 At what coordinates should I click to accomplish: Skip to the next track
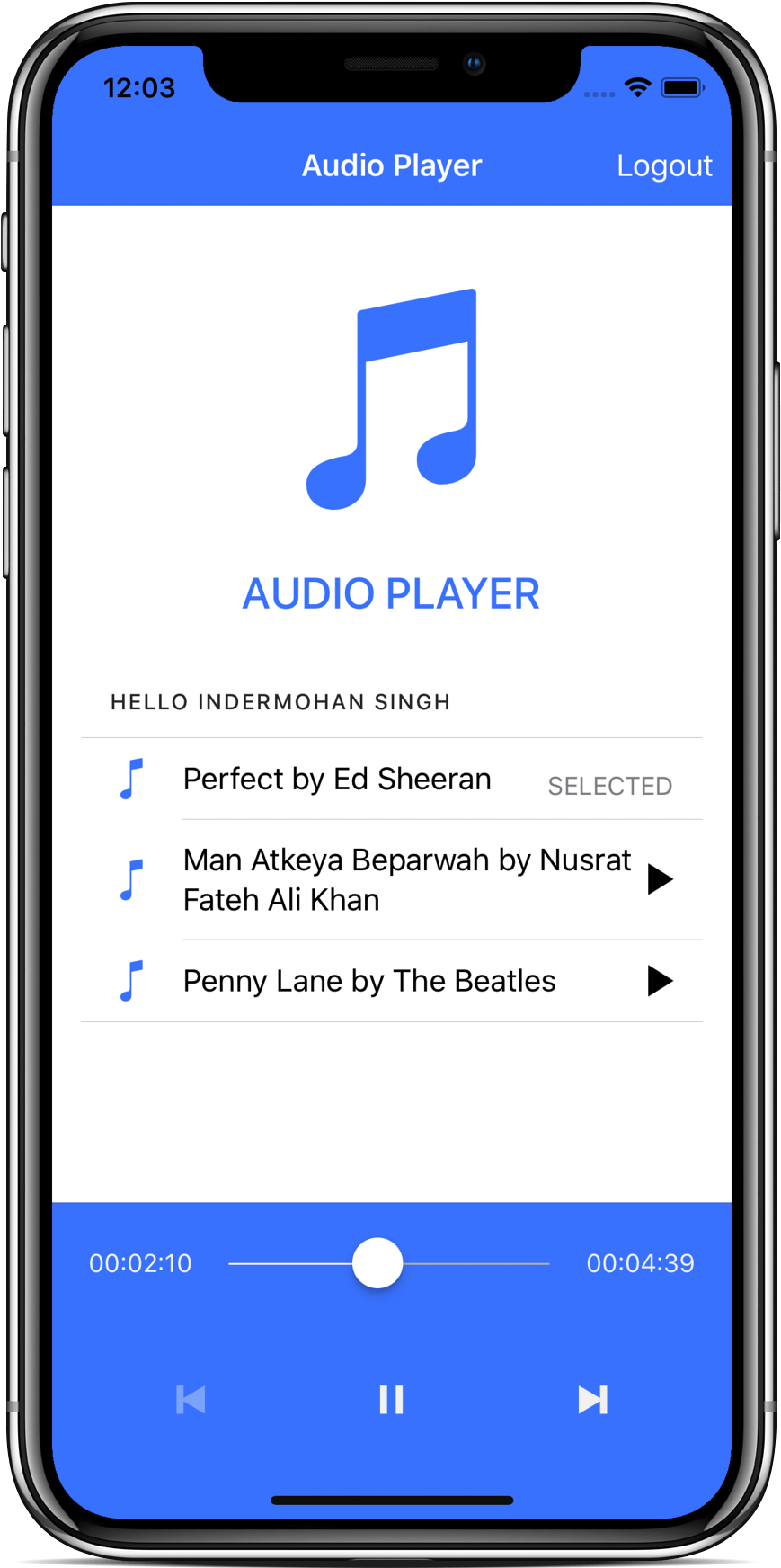click(x=592, y=1400)
